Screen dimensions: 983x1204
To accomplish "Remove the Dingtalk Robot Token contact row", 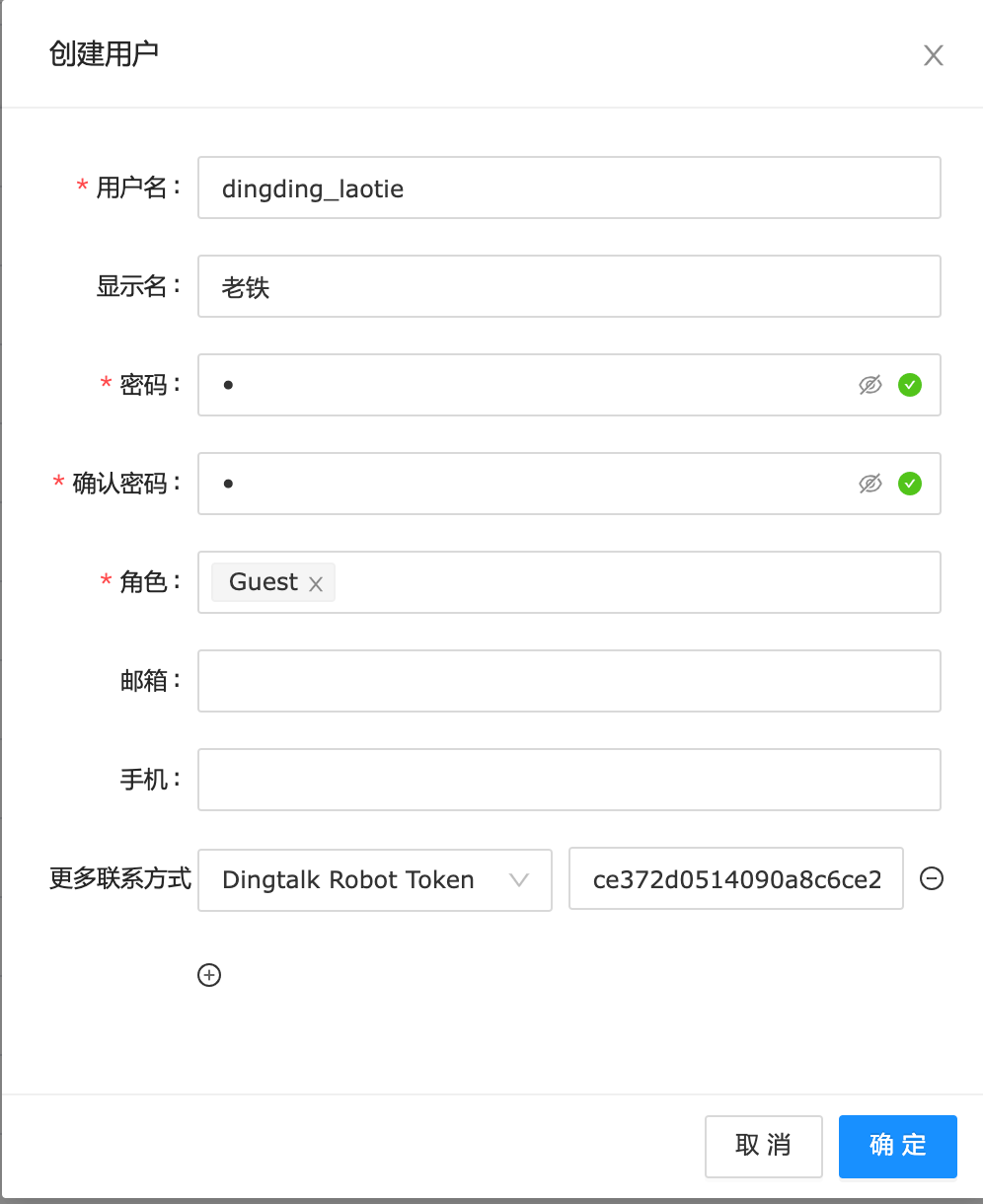I will click(931, 877).
